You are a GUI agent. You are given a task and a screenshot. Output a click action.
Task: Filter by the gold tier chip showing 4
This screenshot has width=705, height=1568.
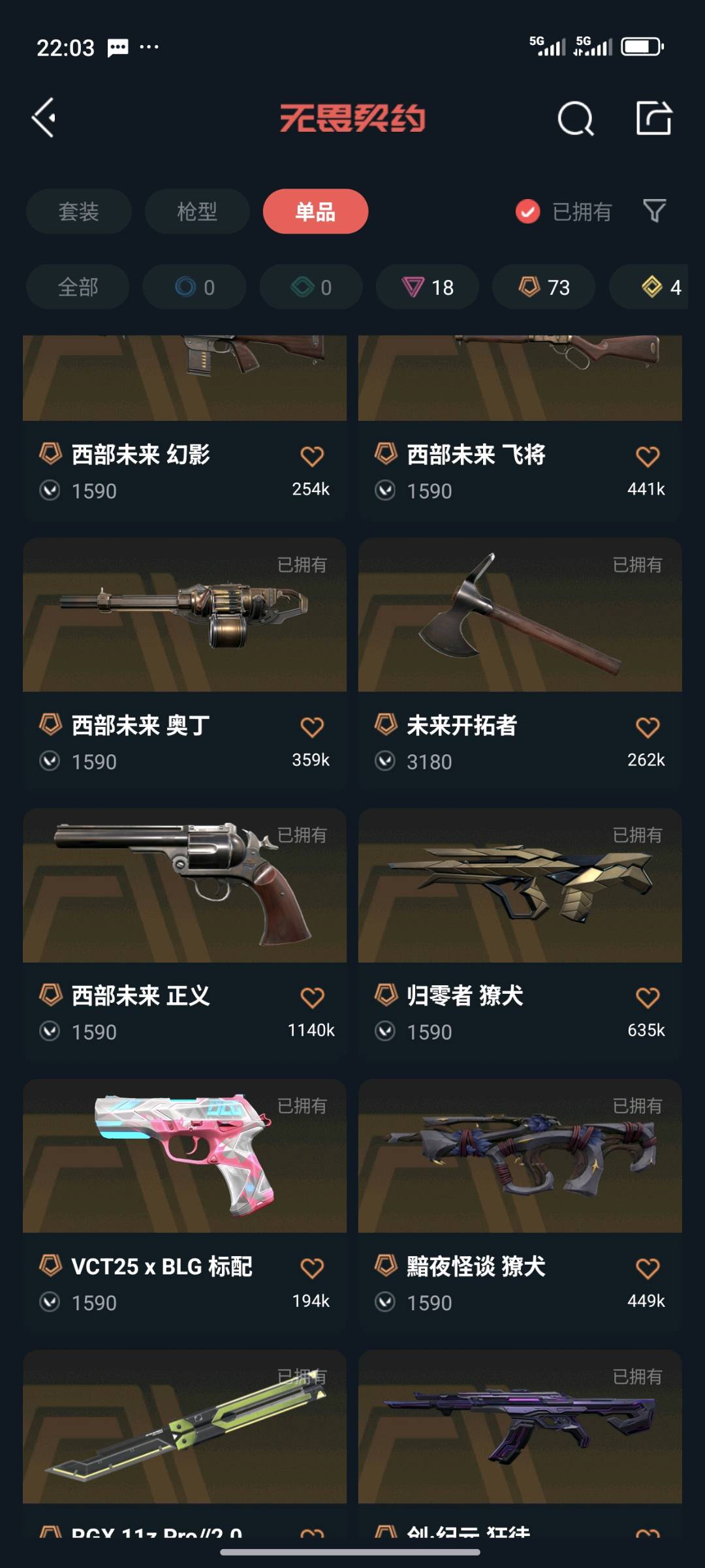653,287
